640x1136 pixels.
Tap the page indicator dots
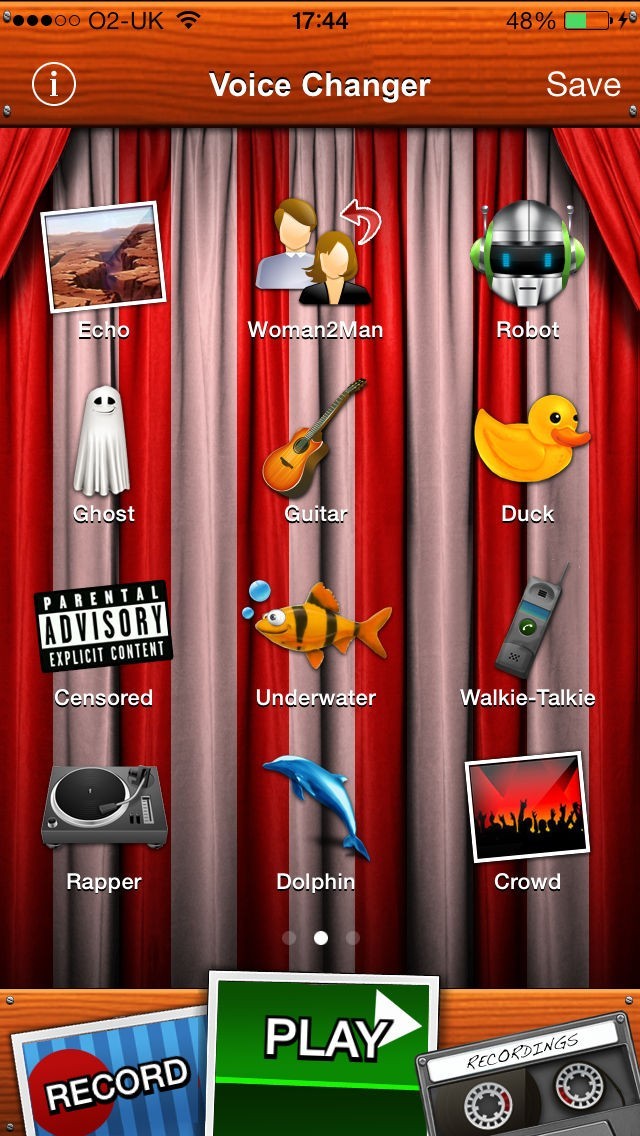coord(321,938)
